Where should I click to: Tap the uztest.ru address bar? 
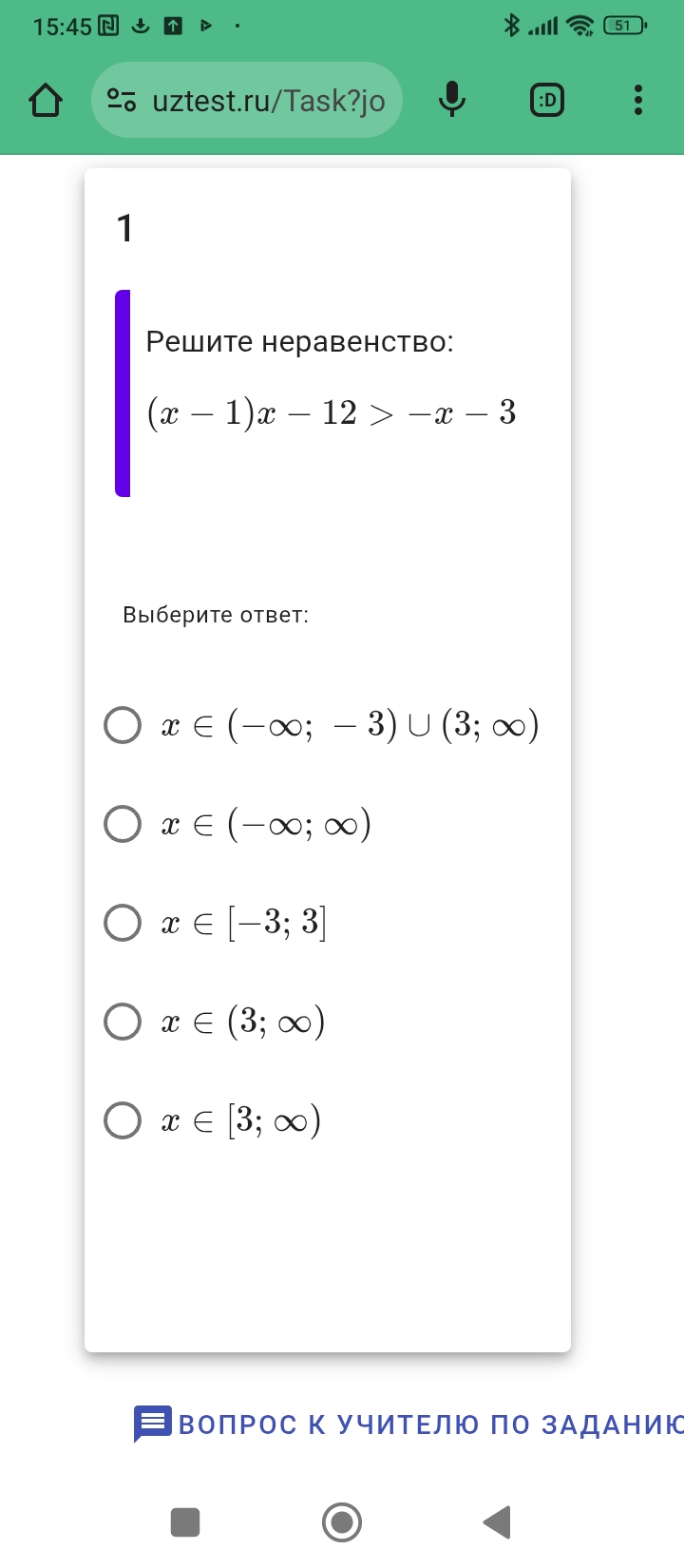tap(247, 100)
